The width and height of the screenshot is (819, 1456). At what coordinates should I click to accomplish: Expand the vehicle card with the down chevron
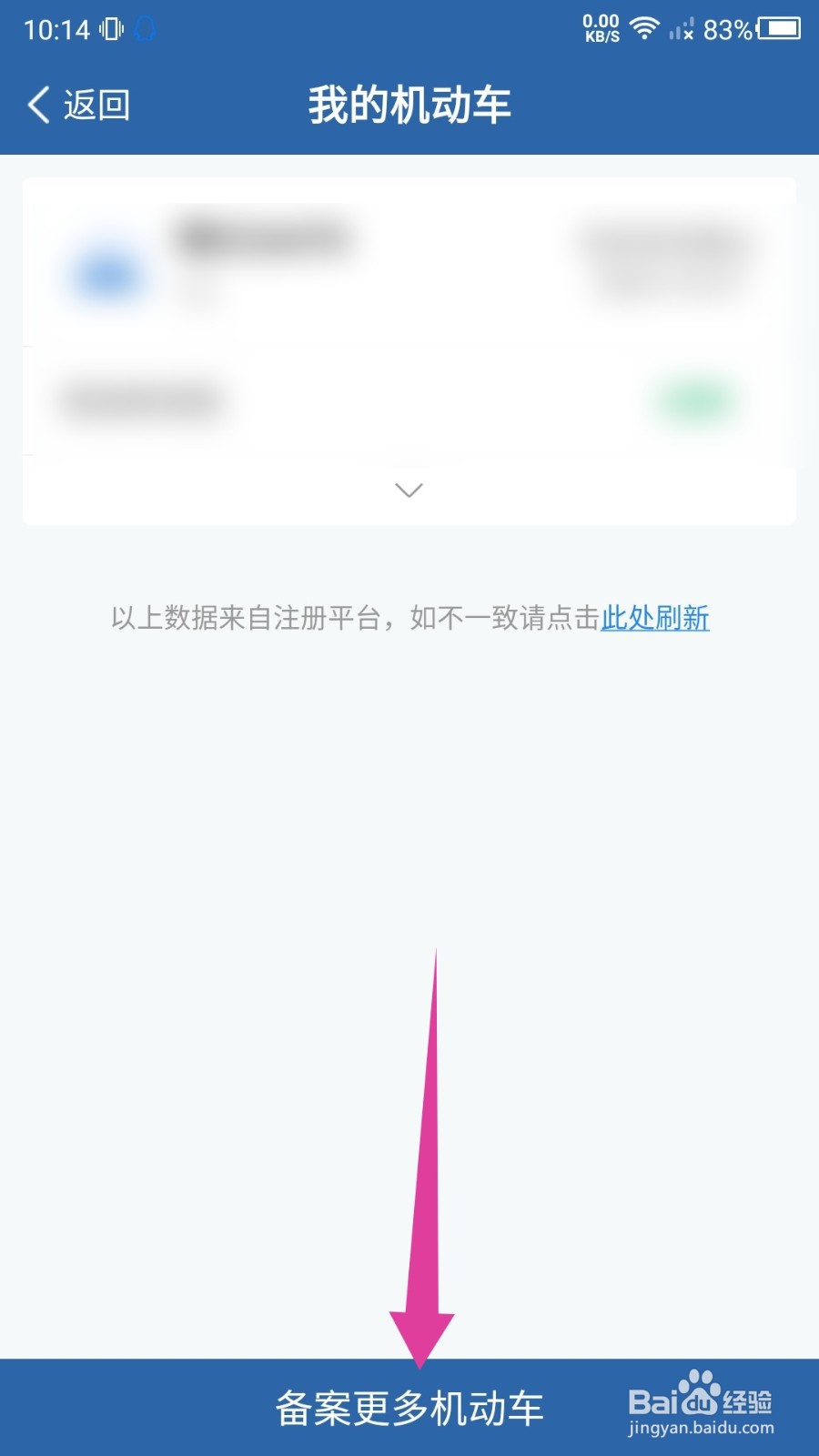point(408,490)
